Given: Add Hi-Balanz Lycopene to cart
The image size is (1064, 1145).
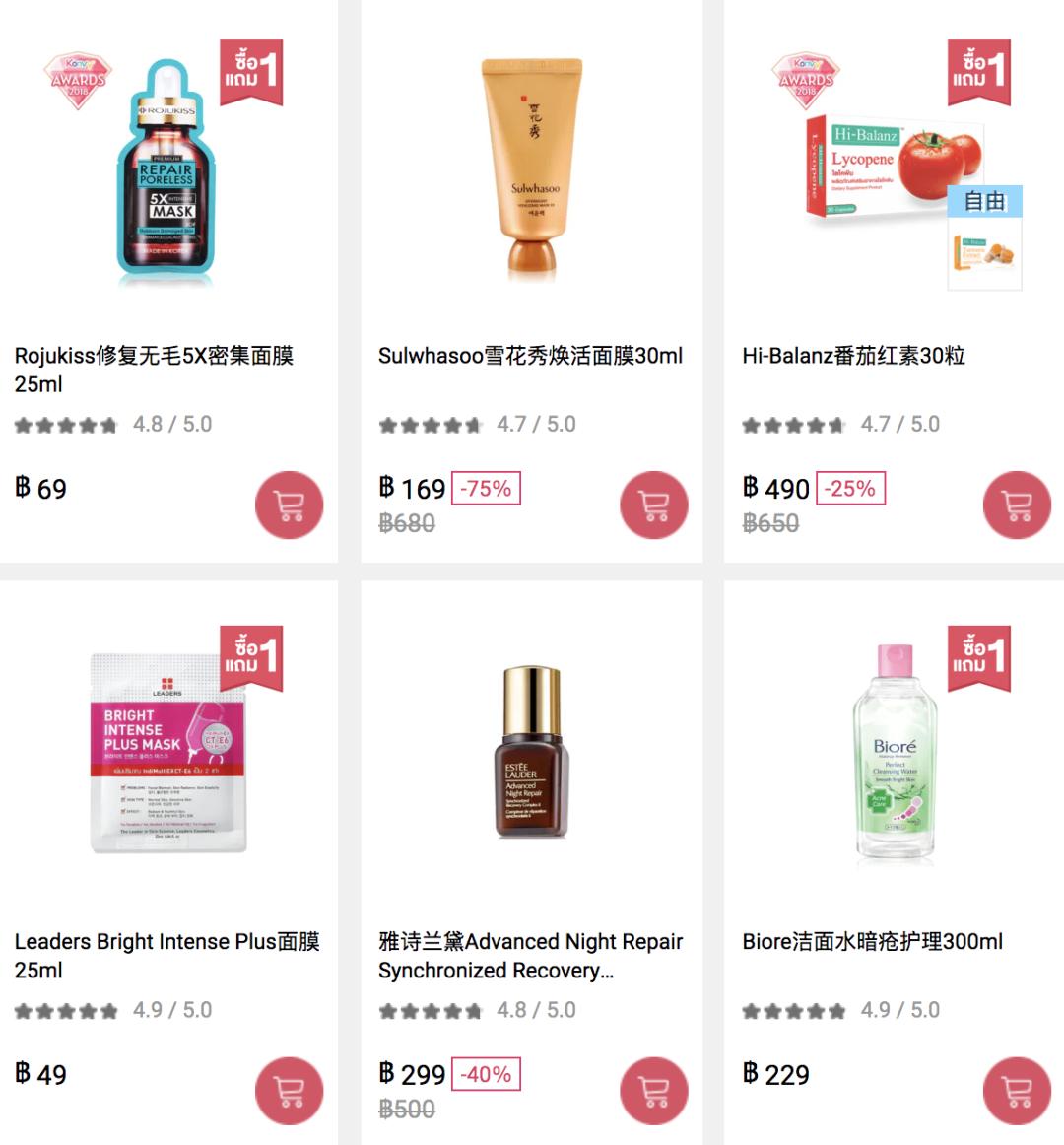Looking at the screenshot, I should (x=1017, y=505).
